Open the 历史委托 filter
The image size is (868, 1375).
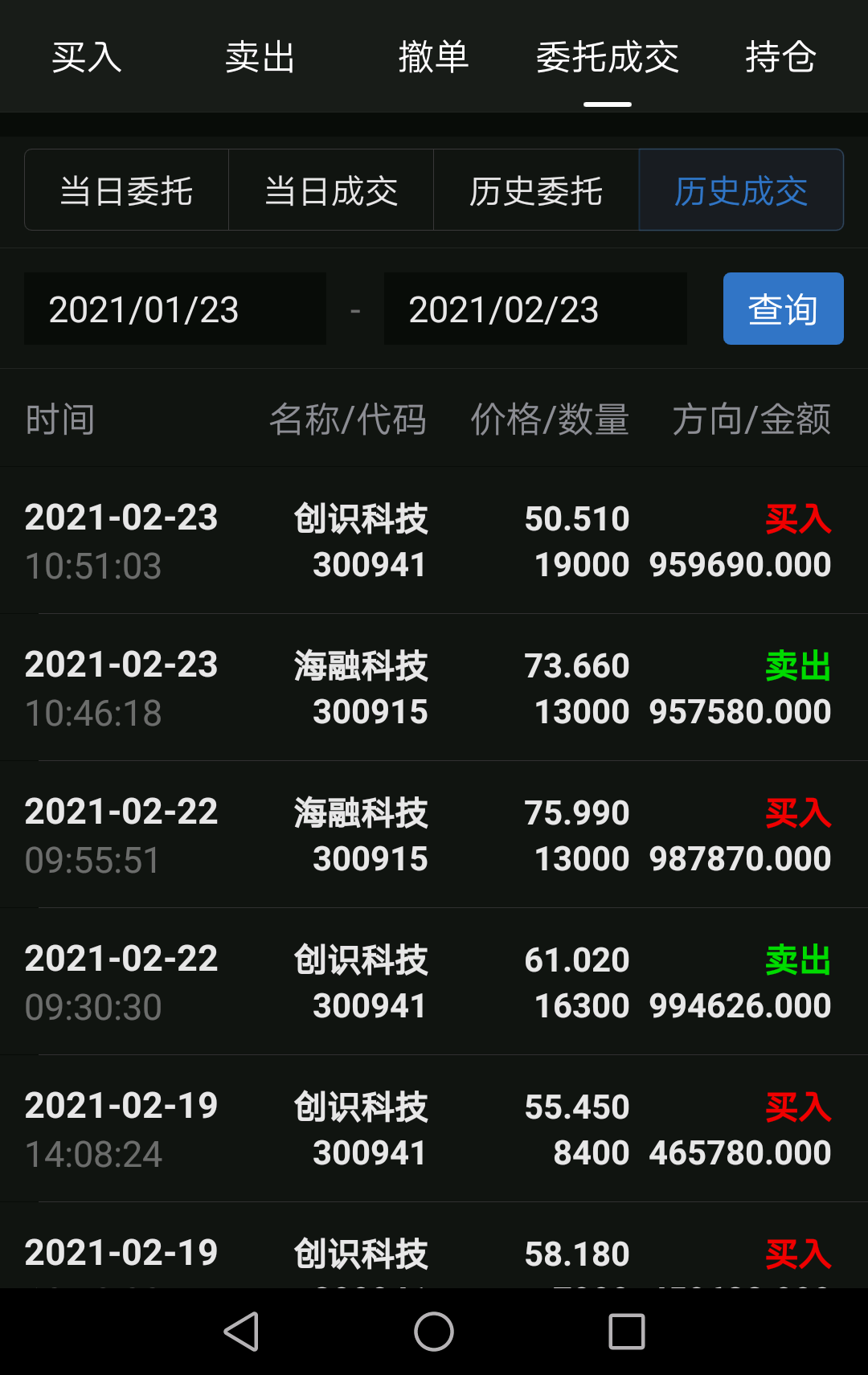535,190
